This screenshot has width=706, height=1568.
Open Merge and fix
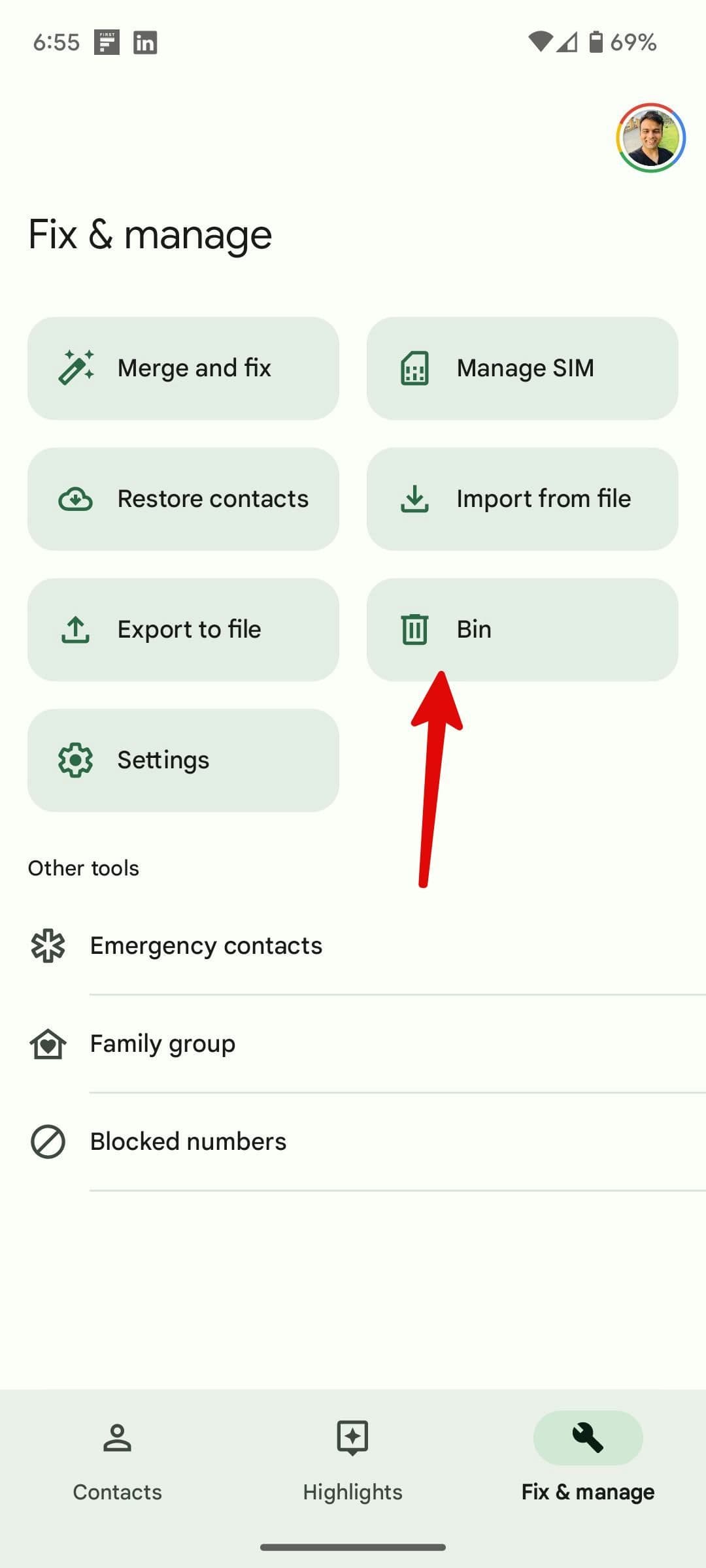click(x=183, y=368)
